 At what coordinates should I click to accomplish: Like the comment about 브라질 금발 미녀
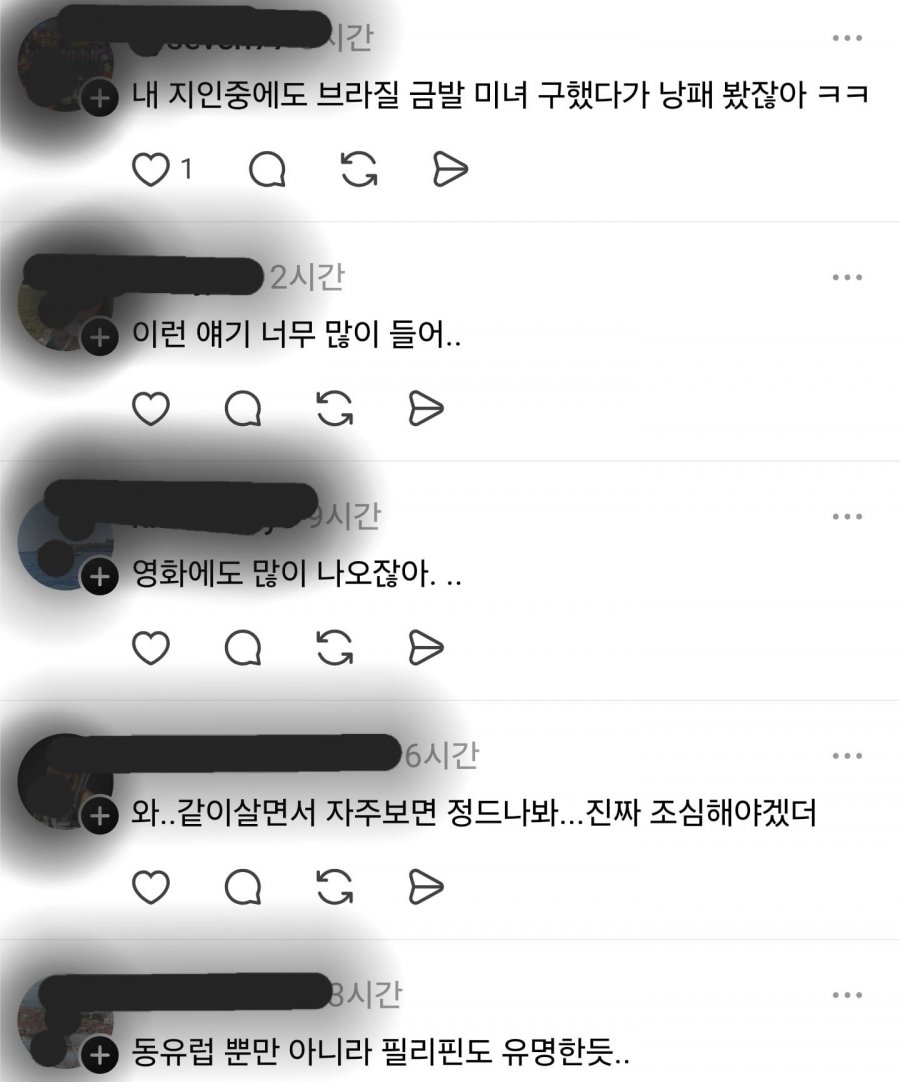tap(151, 170)
